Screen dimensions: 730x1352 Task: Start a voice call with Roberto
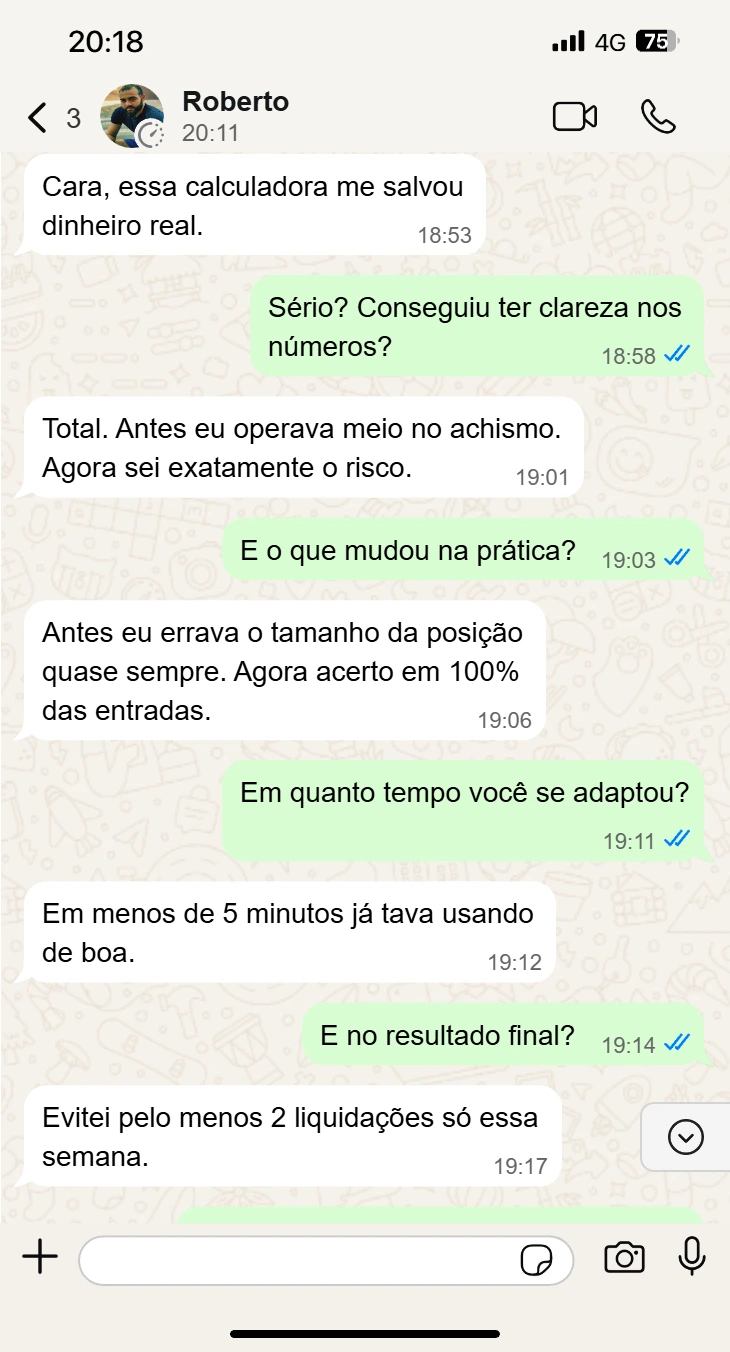(658, 117)
